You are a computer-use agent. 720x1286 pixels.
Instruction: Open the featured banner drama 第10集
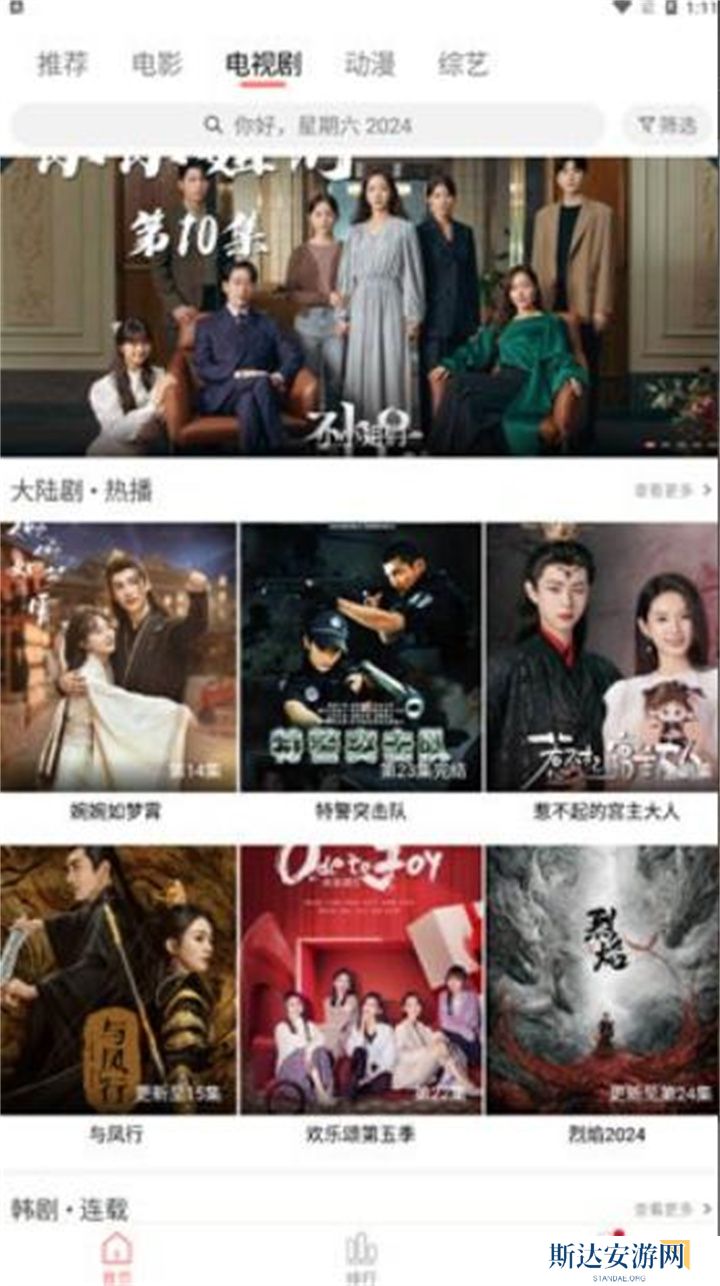[x=360, y=305]
